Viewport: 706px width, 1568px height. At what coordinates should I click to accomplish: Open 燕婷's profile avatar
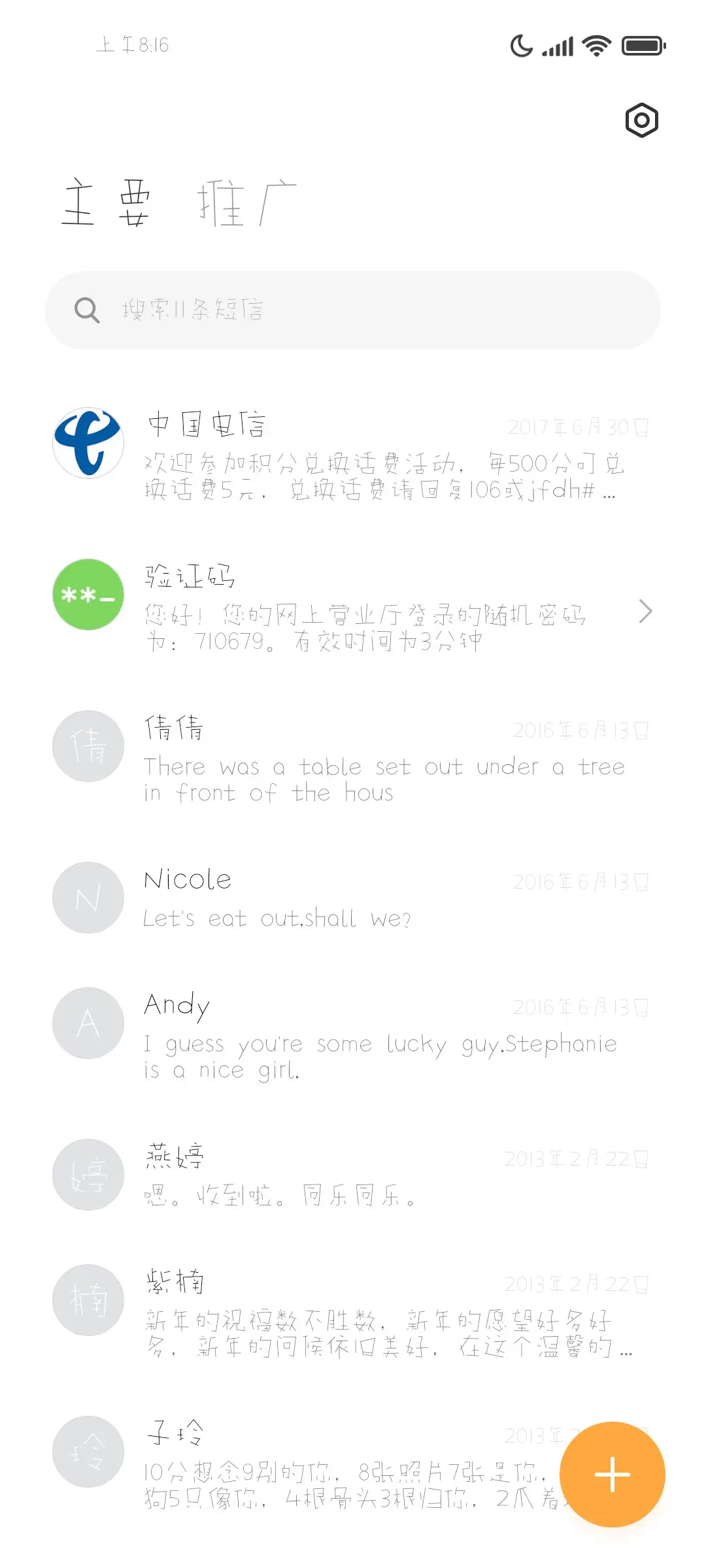pyautogui.click(x=88, y=1174)
